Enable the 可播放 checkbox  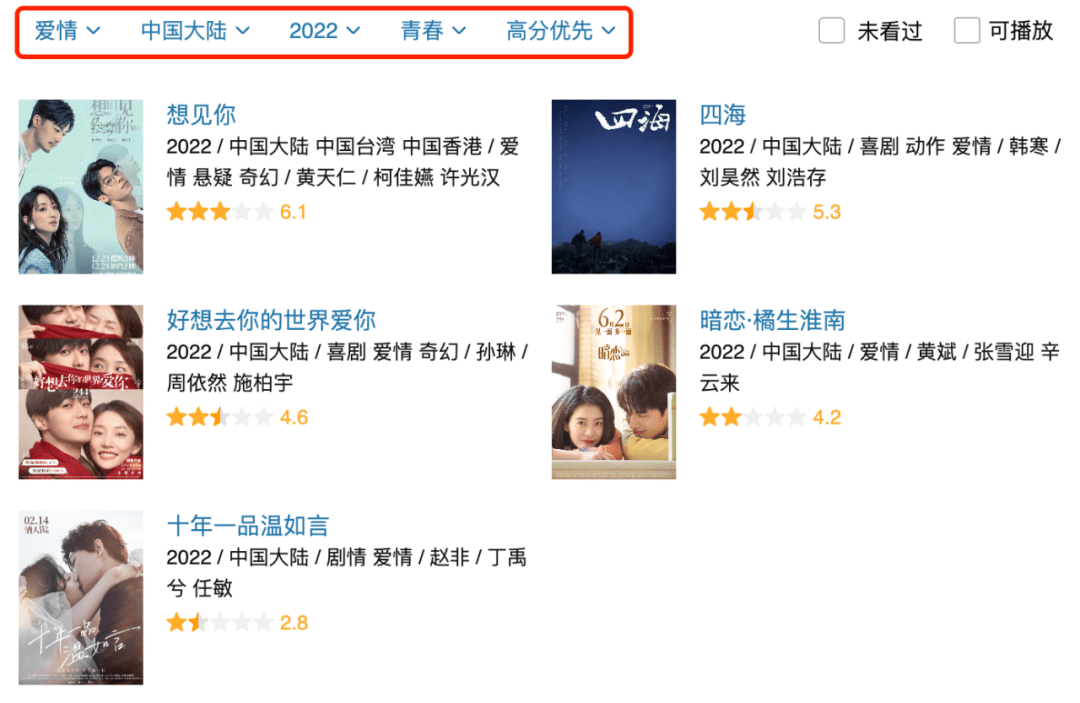pyautogui.click(x=966, y=31)
